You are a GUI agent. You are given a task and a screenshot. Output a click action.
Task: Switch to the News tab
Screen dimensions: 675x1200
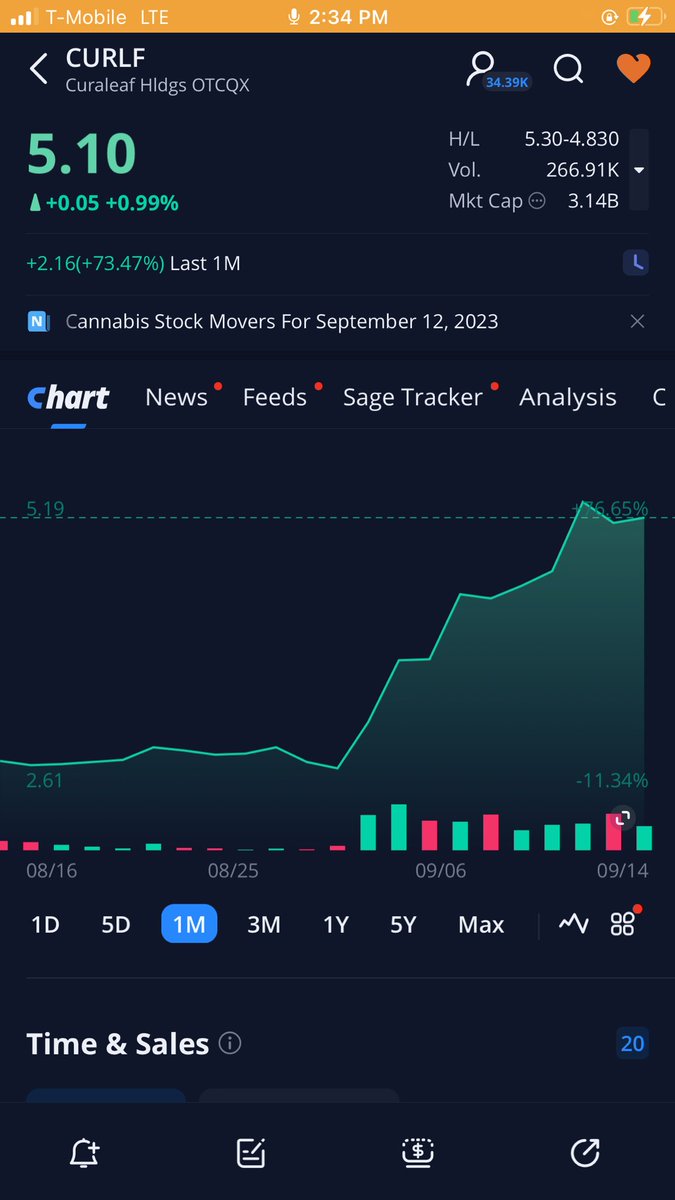click(177, 397)
